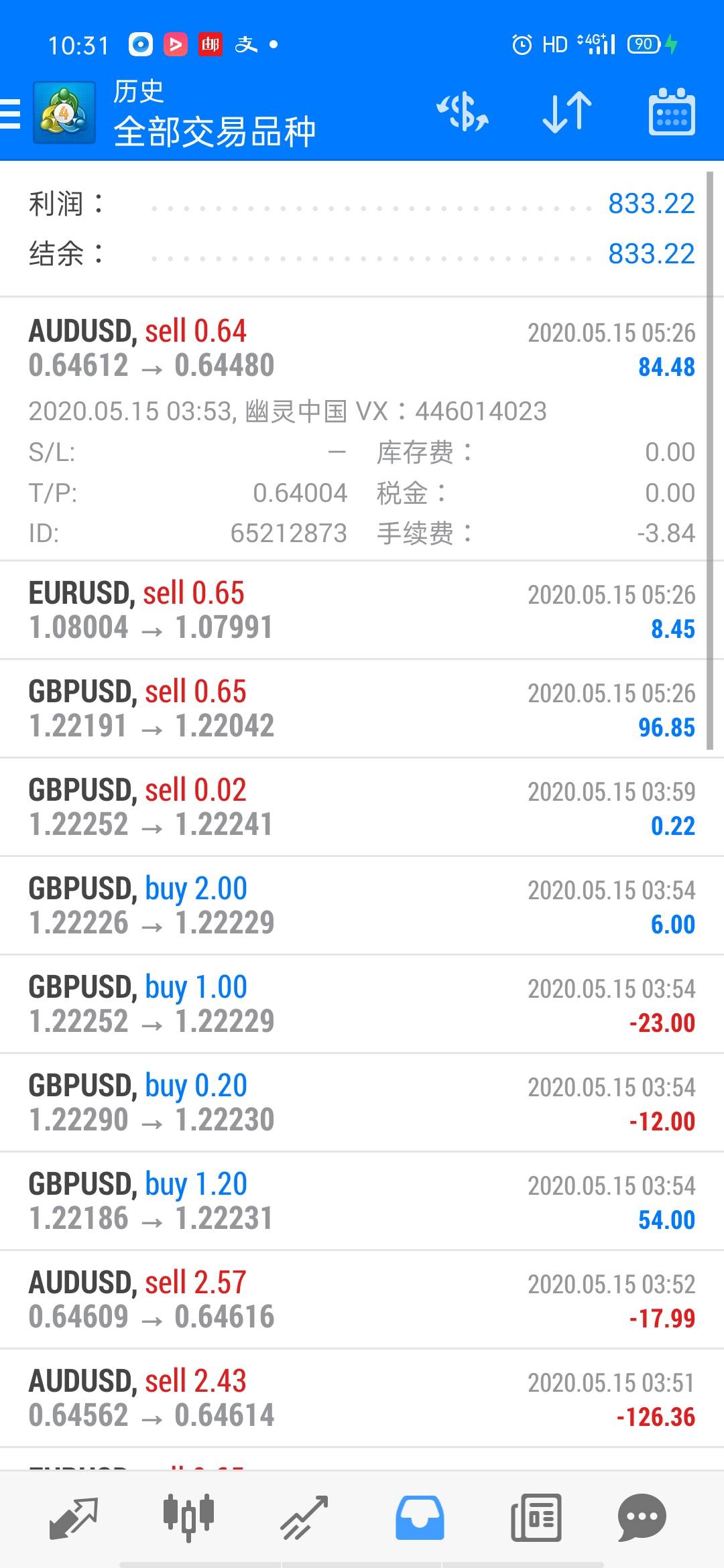The width and height of the screenshot is (724, 1568).
Task: Expand the GBPUSD sell 0.02 trade
Action: 362,807
